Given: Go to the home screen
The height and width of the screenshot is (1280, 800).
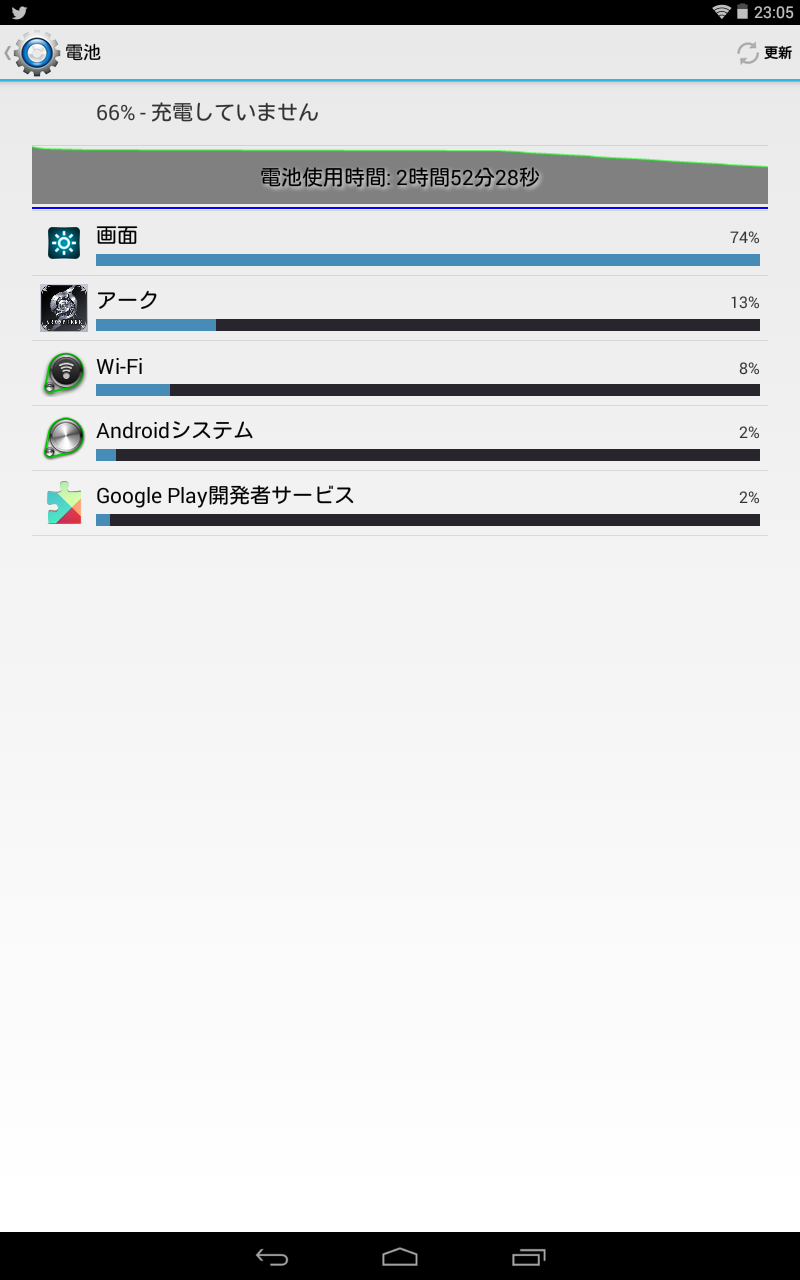Looking at the screenshot, I should point(400,1256).
